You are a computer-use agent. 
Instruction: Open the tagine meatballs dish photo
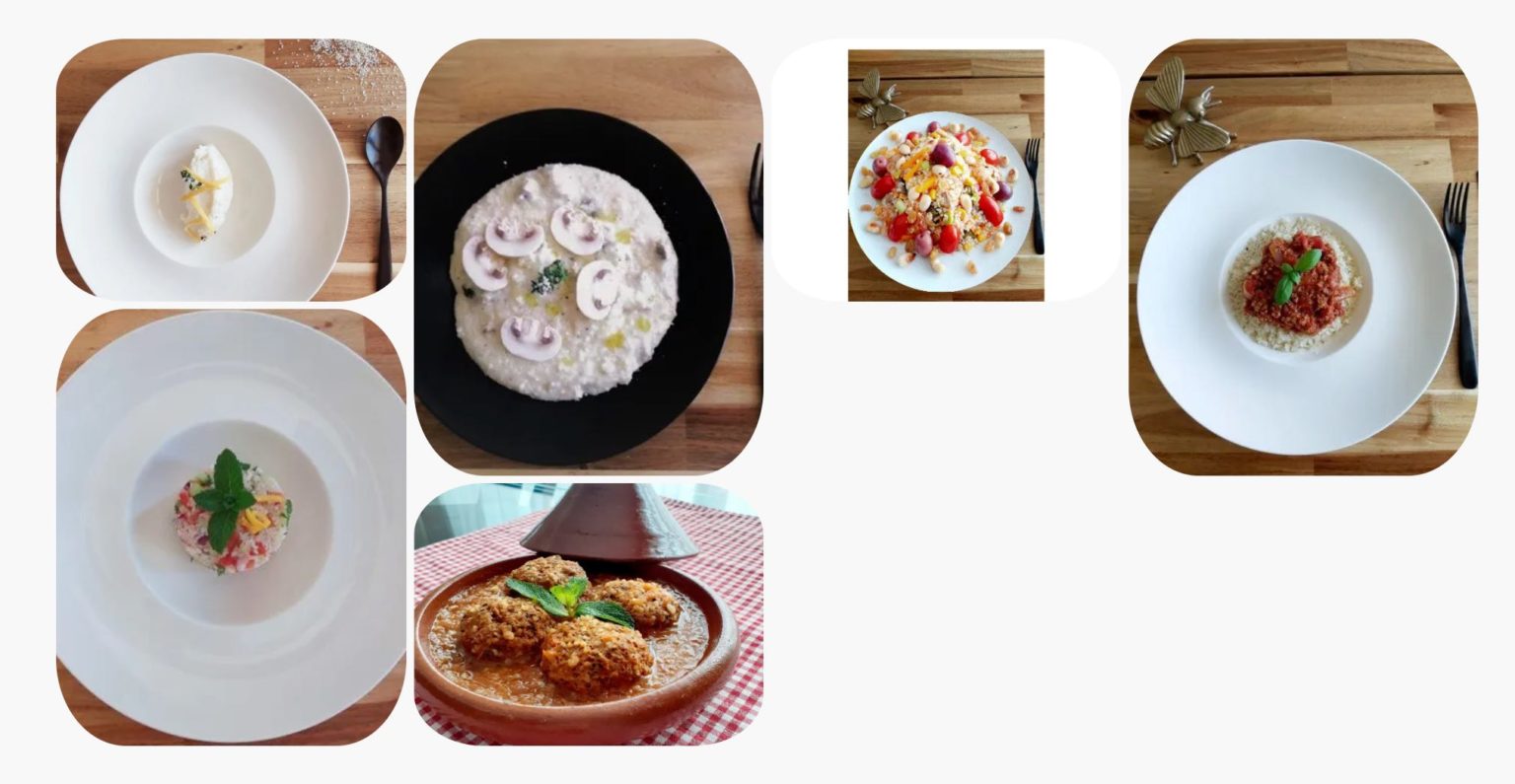(x=588, y=613)
